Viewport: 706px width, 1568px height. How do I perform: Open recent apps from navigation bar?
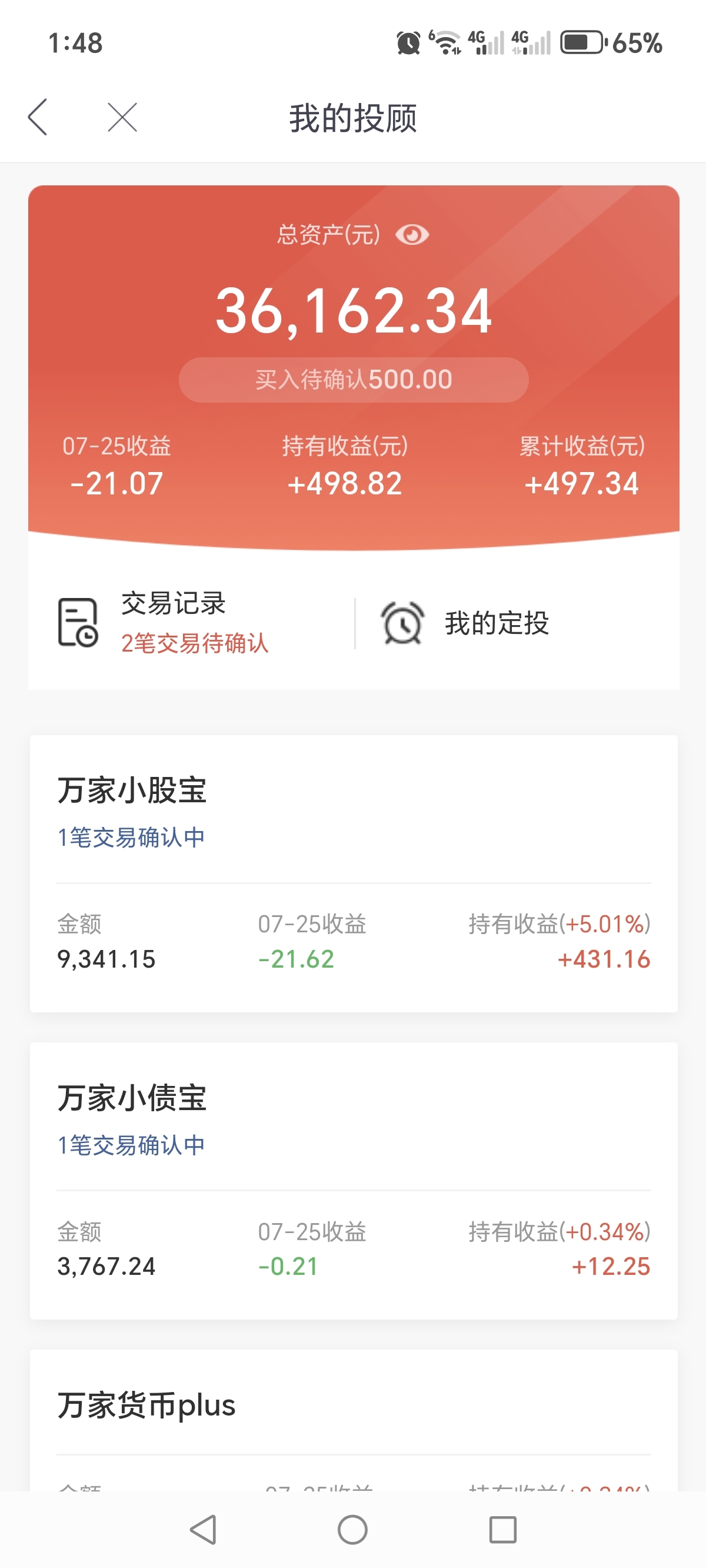tap(502, 1530)
